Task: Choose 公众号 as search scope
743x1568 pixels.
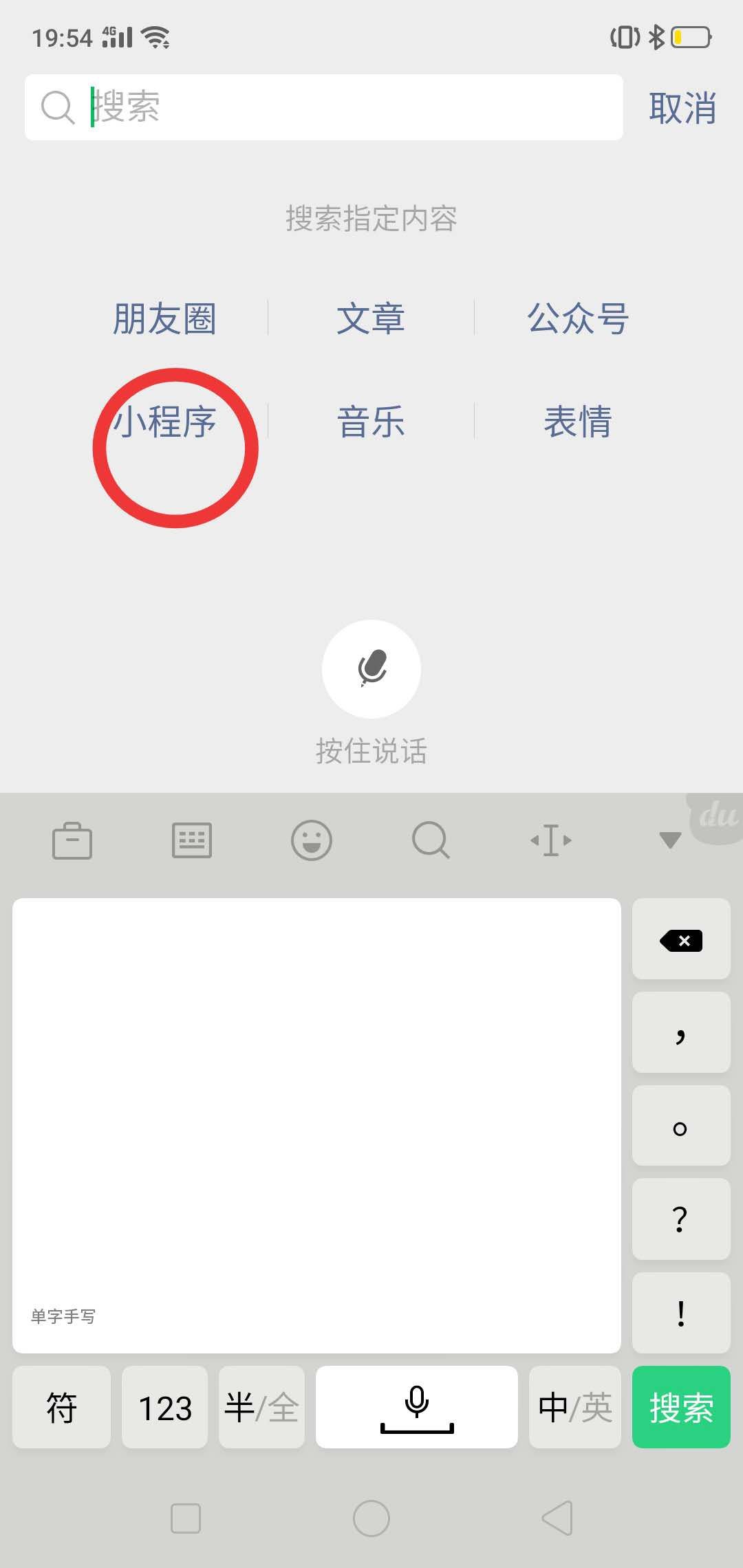Action: [x=578, y=318]
